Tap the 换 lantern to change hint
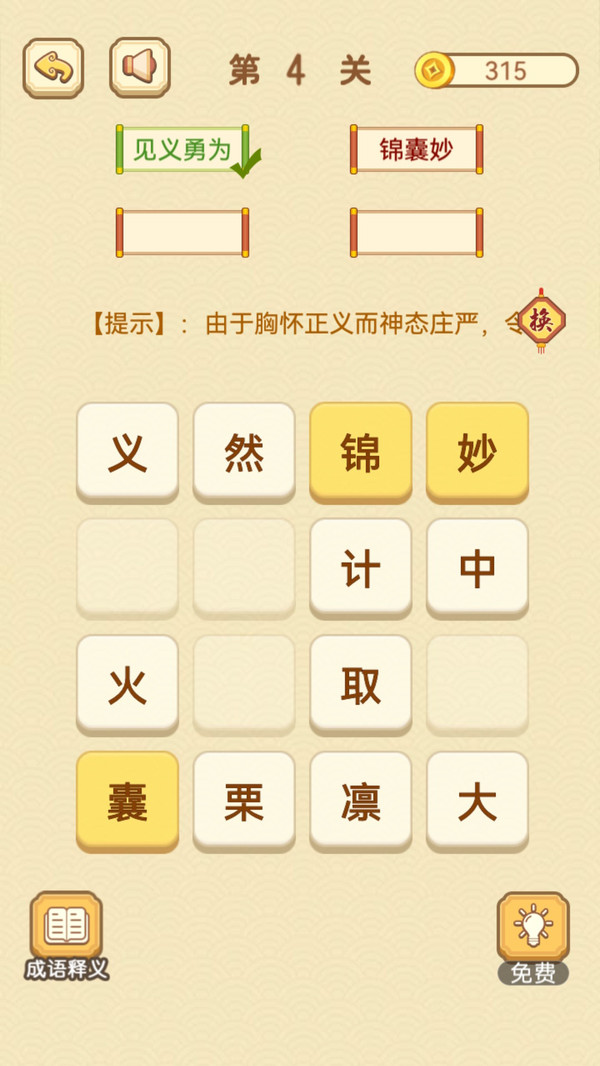 tap(542, 320)
